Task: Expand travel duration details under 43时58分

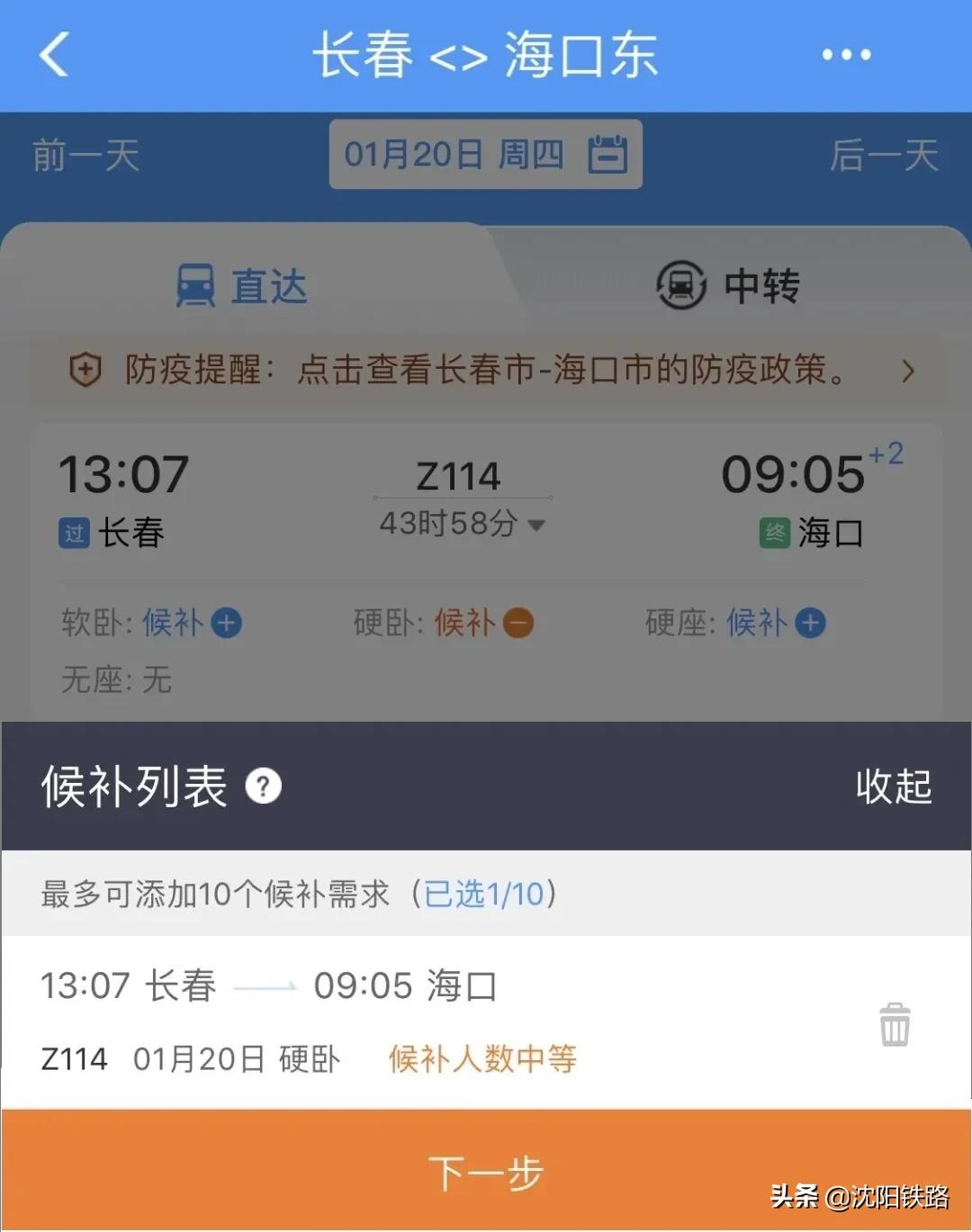Action: 535,525
